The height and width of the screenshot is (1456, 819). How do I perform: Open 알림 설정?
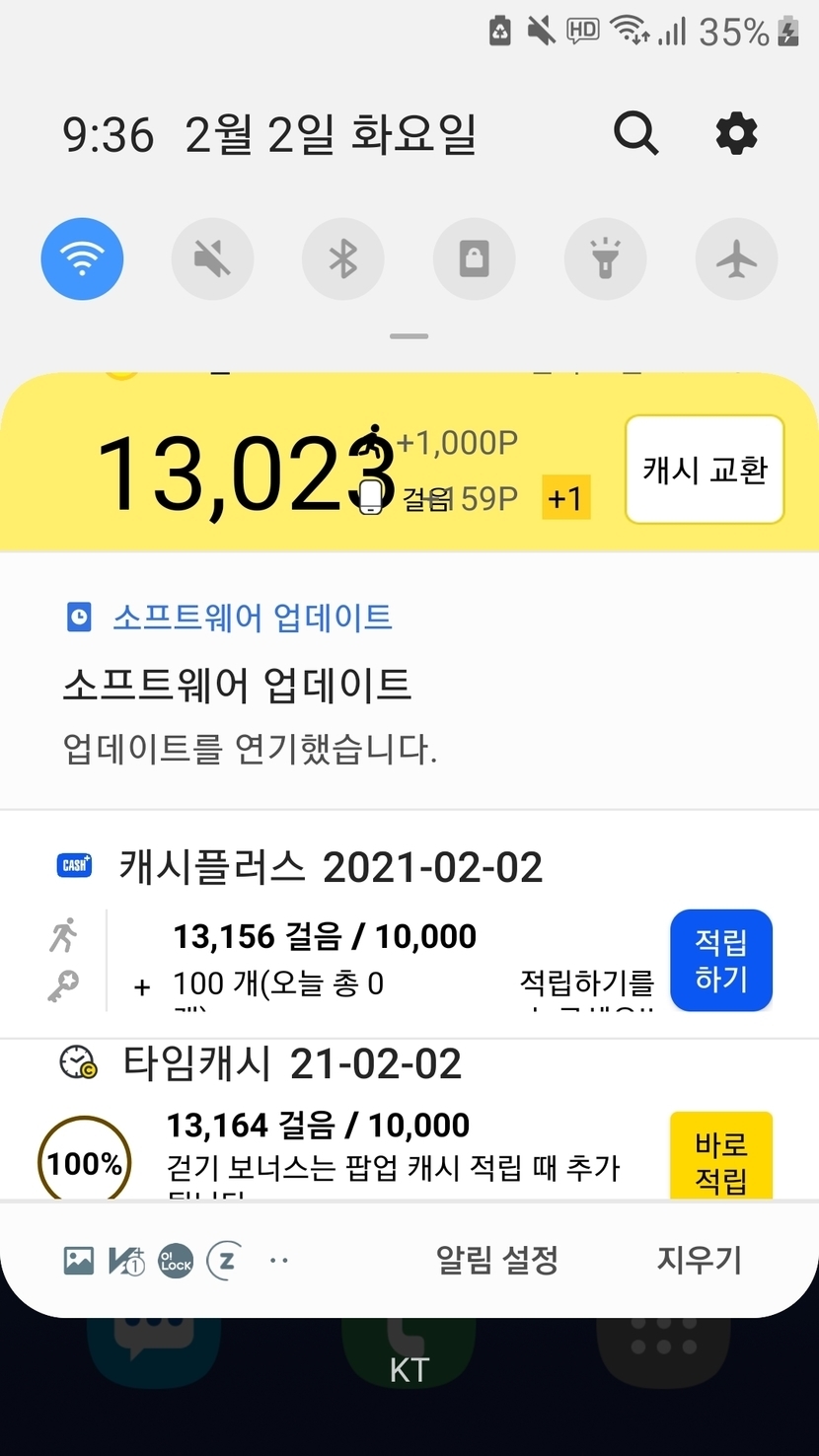497,1260
